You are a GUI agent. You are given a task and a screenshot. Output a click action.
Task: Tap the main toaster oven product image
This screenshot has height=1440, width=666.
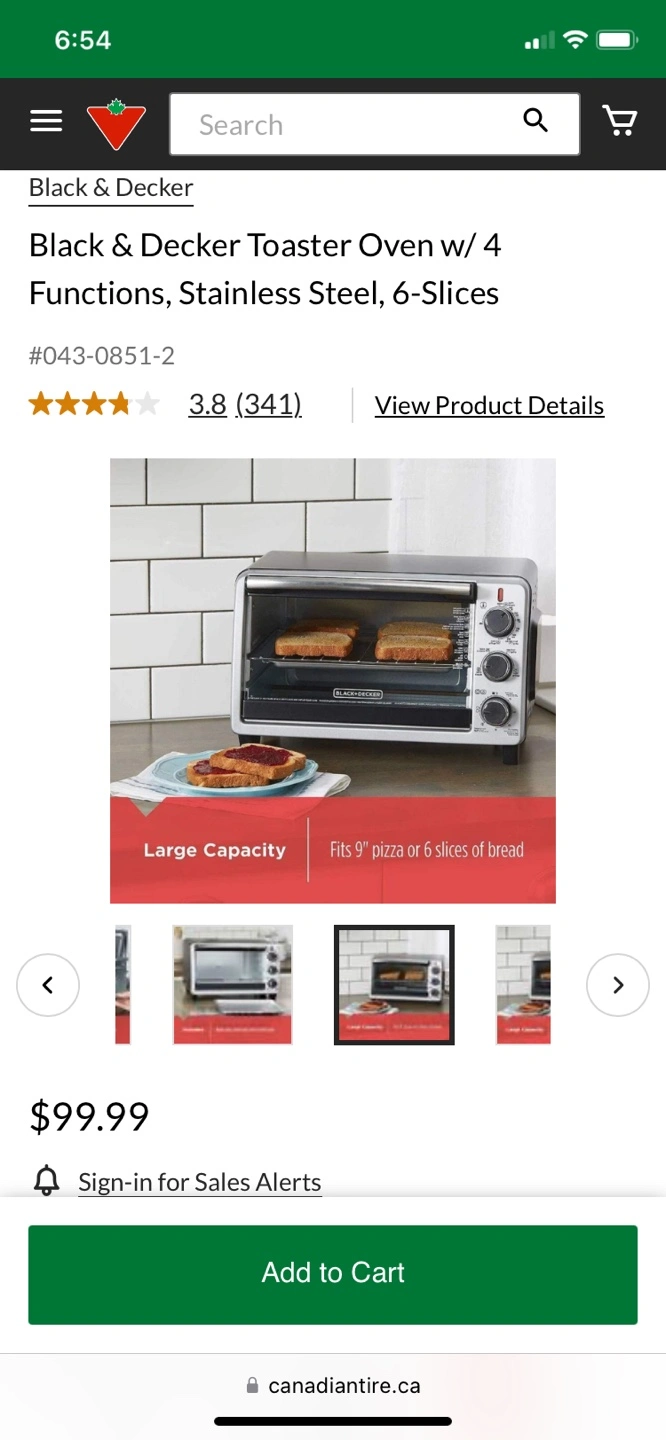(x=333, y=681)
